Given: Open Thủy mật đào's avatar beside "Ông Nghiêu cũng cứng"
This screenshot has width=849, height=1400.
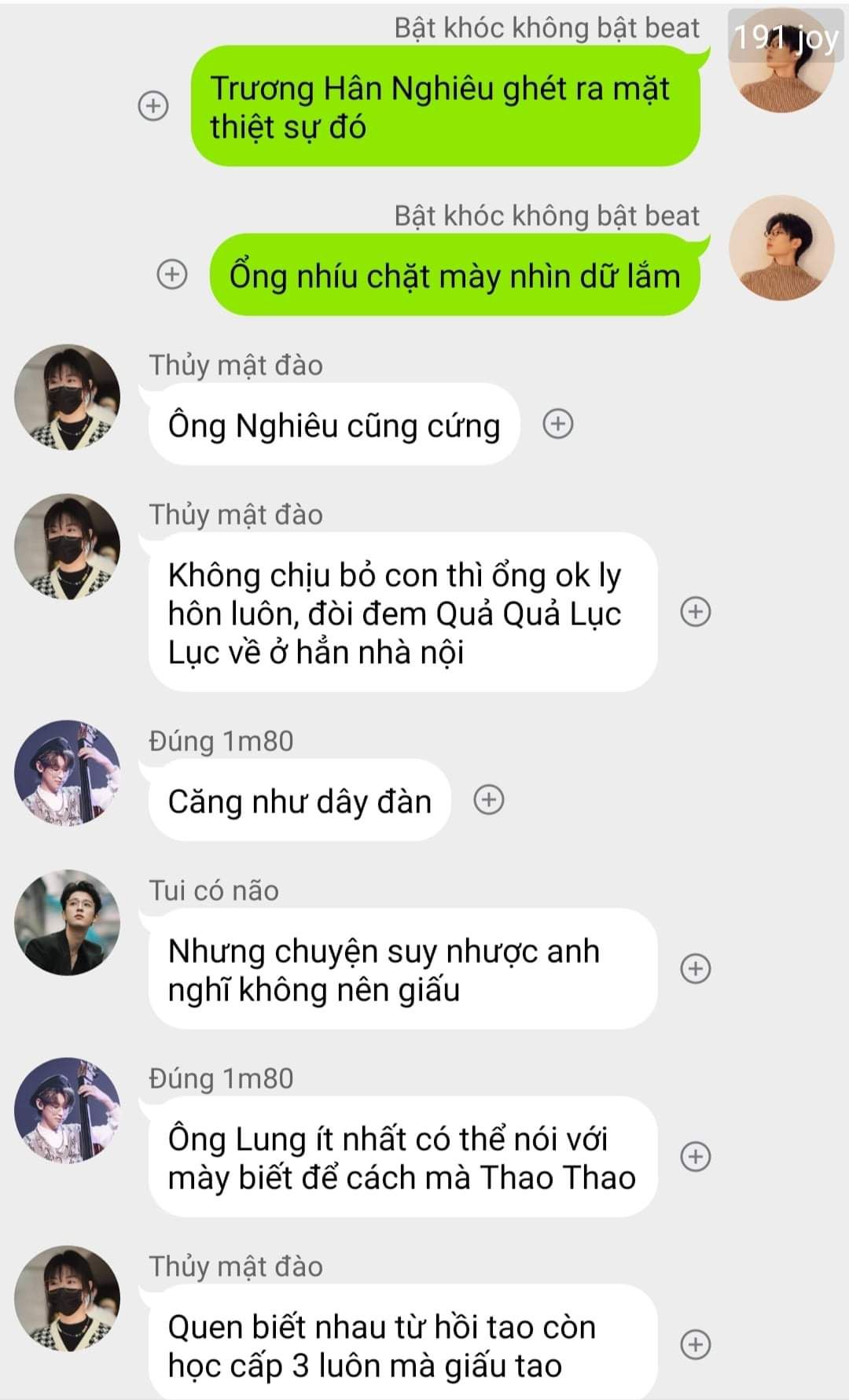Looking at the screenshot, I should pos(68,397).
